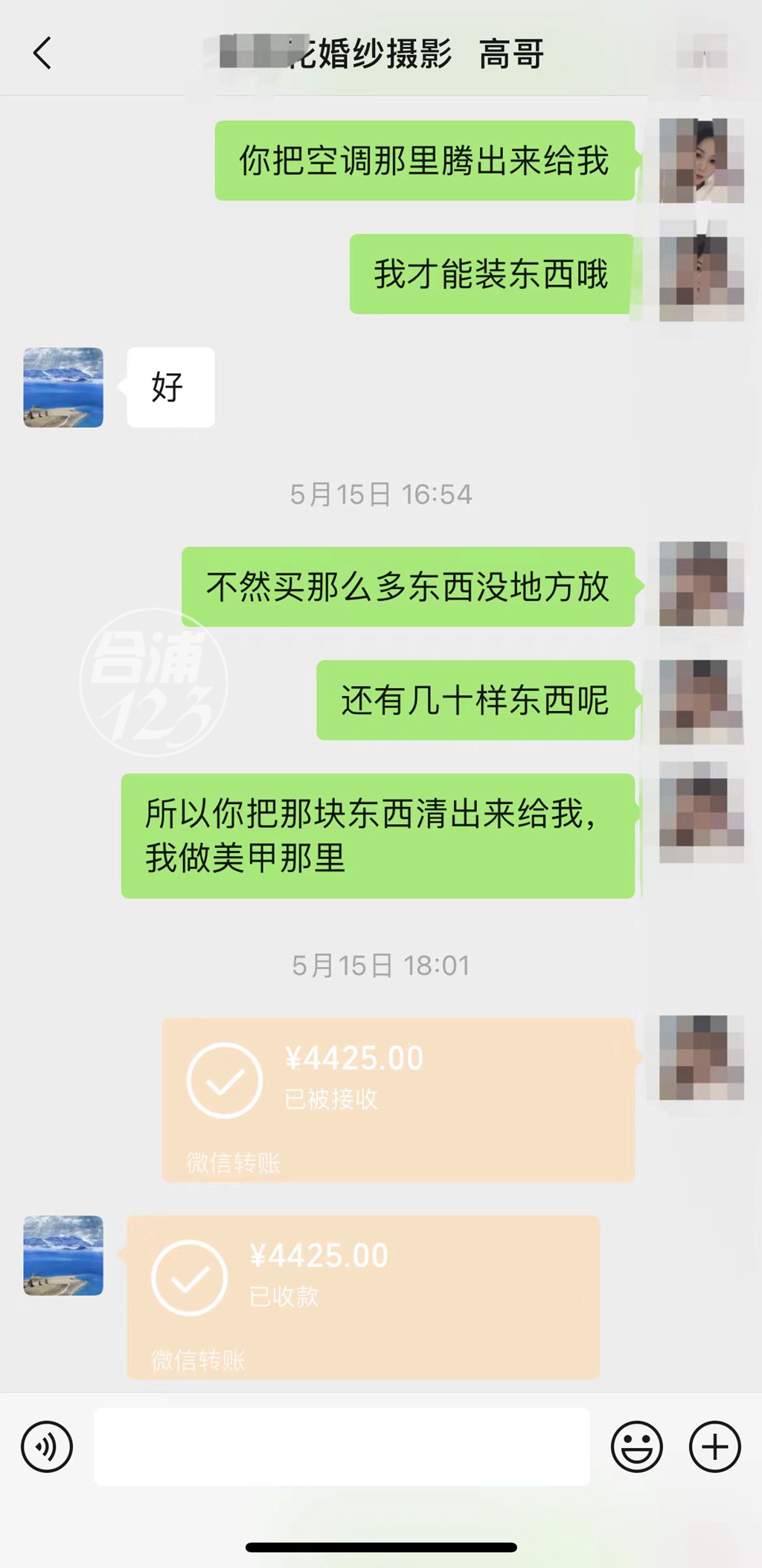
Task: Open the plus attachments menu
Action: click(x=714, y=1447)
